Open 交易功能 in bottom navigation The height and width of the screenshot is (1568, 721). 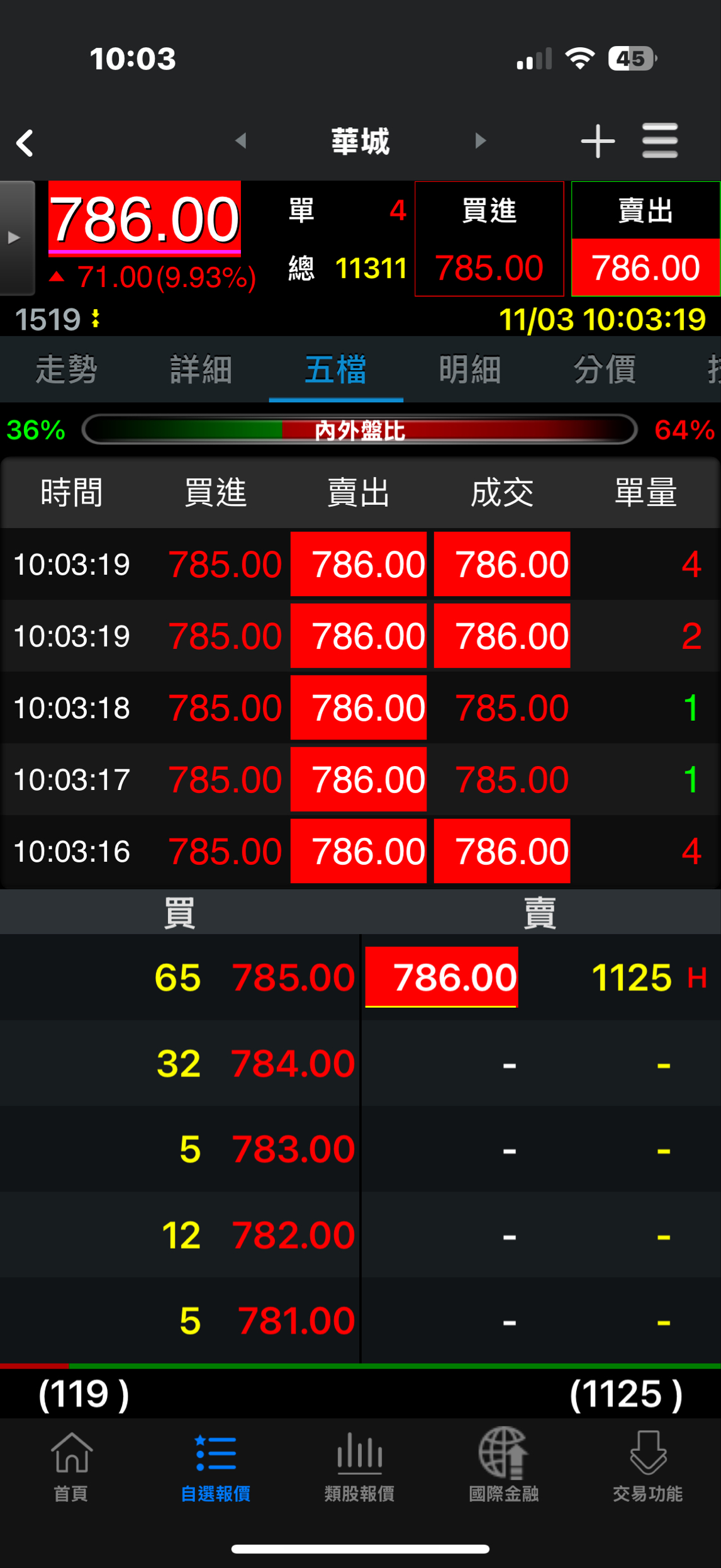point(647,1467)
